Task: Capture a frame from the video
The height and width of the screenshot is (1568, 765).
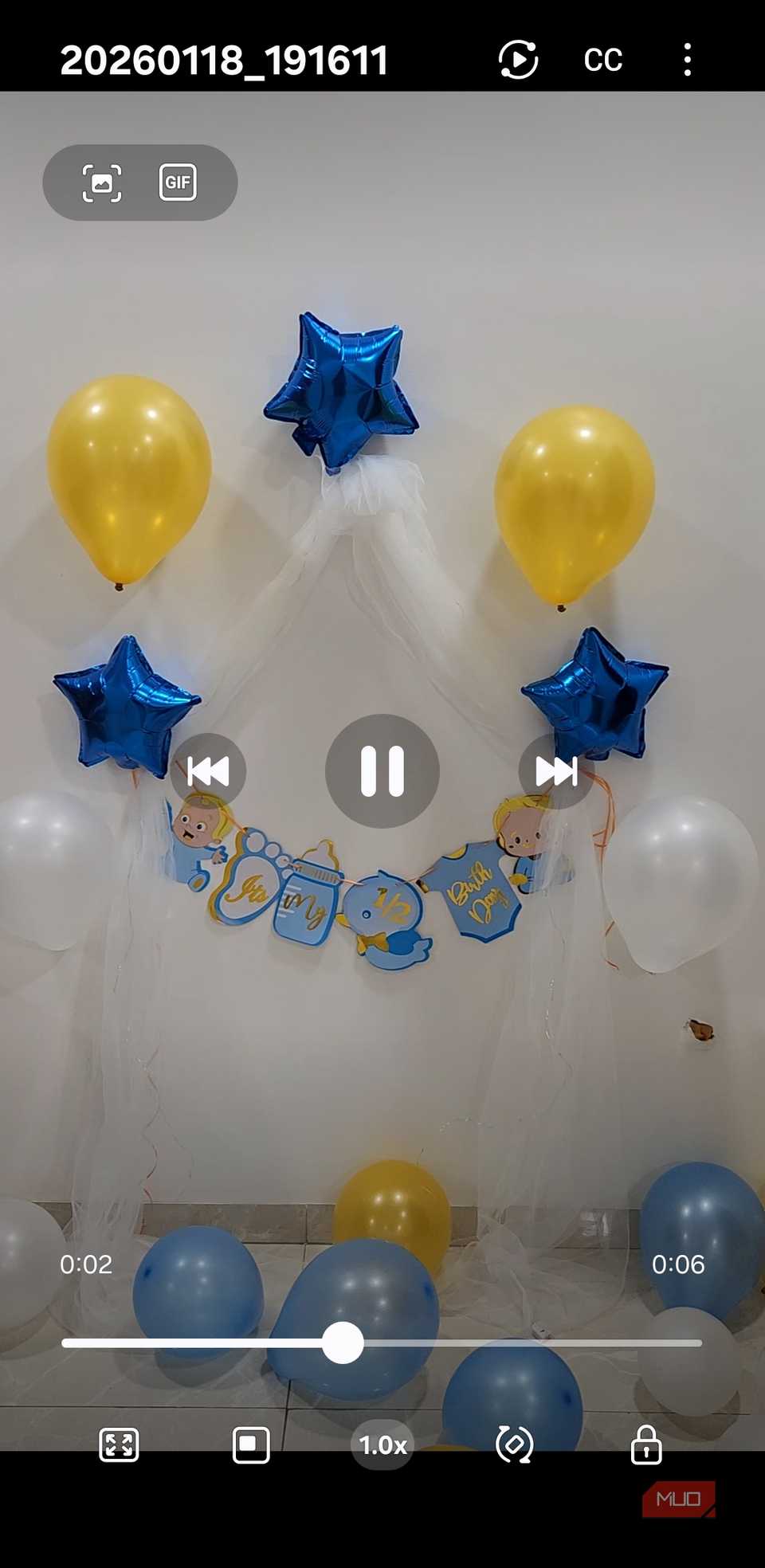Action: 104,182
